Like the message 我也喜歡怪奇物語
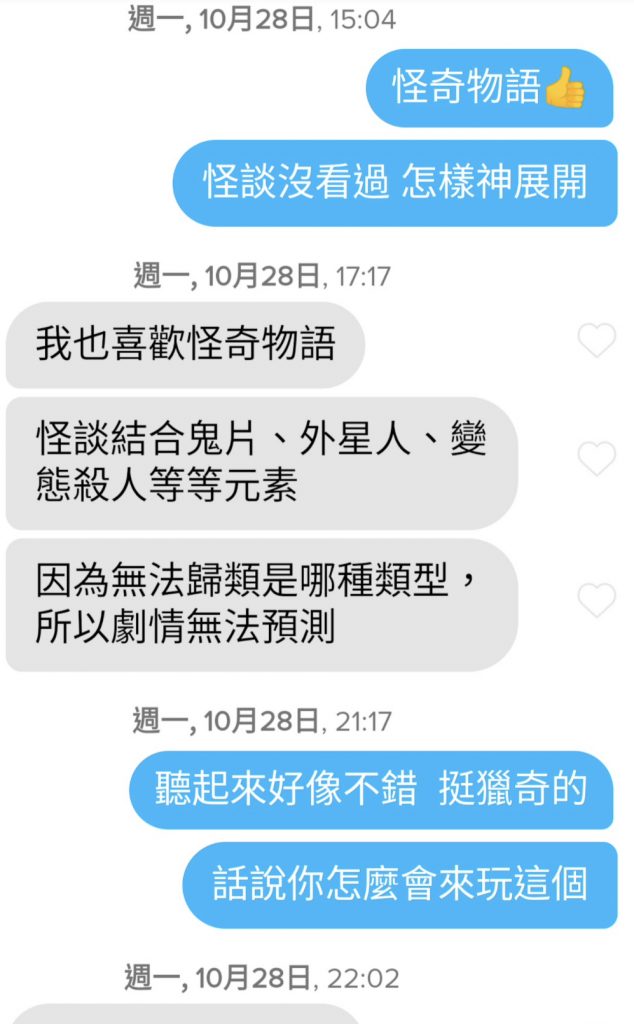Image resolution: width=634 pixels, height=1024 pixels. pyautogui.click(x=597, y=341)
